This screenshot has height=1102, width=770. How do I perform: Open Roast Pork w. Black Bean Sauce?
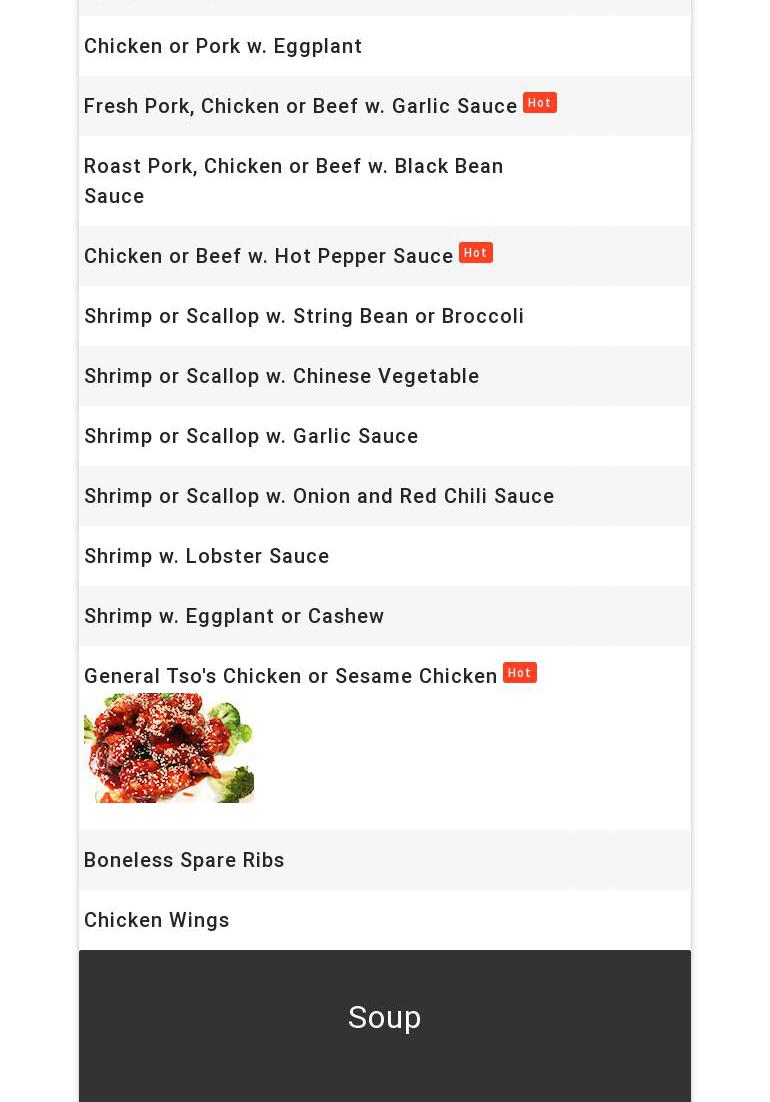pos(293,181)
